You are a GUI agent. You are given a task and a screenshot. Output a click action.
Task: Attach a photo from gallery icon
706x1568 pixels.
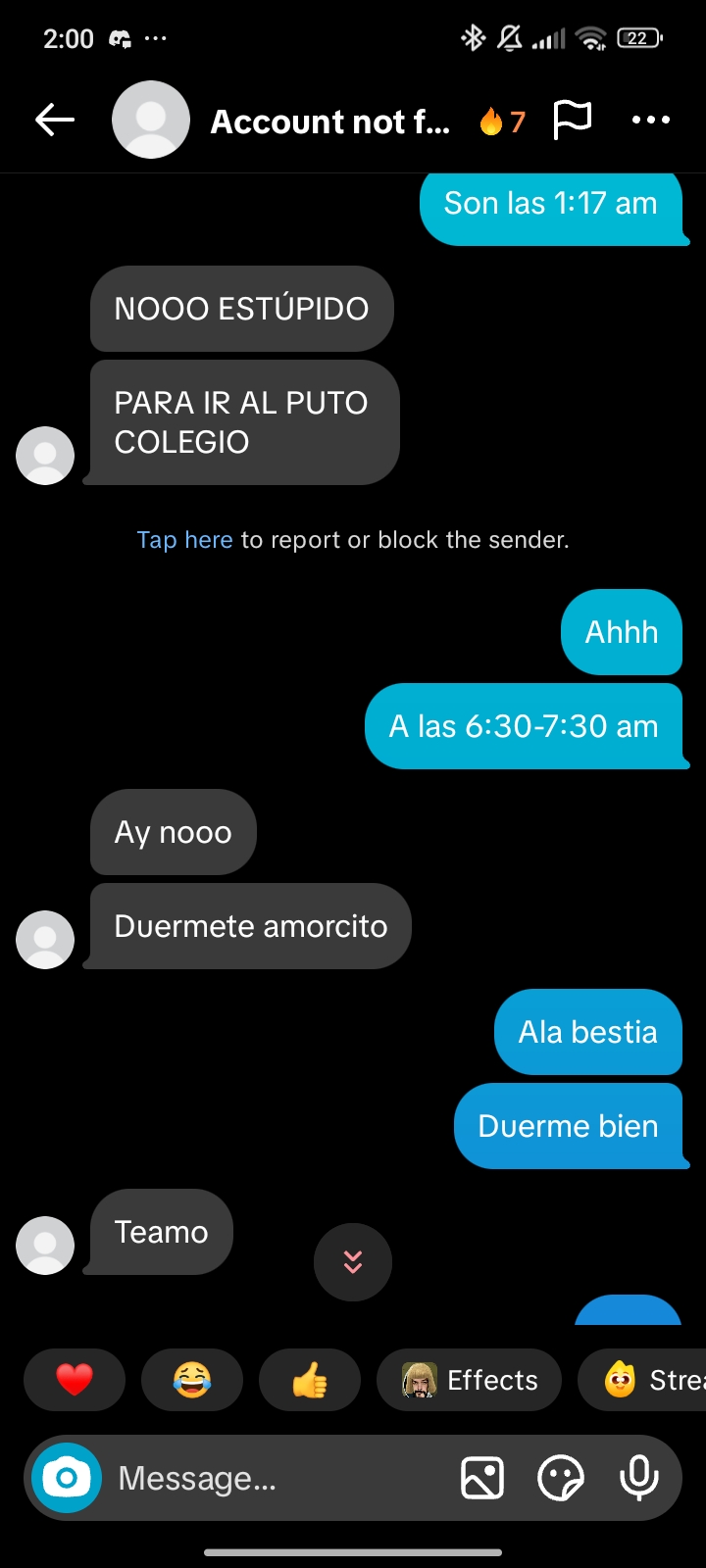click(x=482, y=1478)
